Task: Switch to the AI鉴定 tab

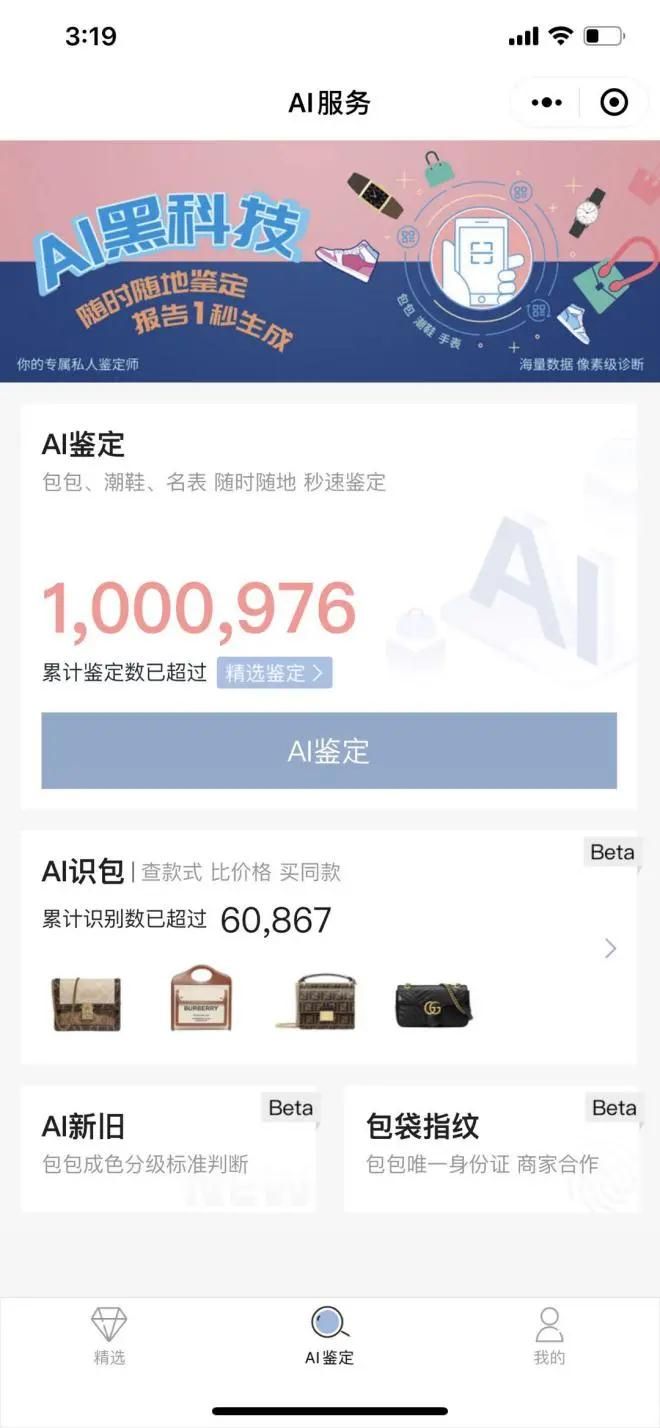Action: [x=329, y=1336]
